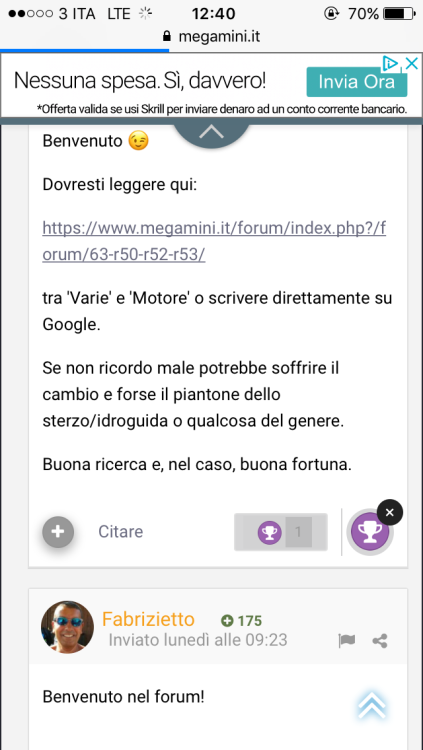Quote this post with Citare
The height and width of the screenshot is (750, 423).
pyautogui.click(x=121, y=532)
